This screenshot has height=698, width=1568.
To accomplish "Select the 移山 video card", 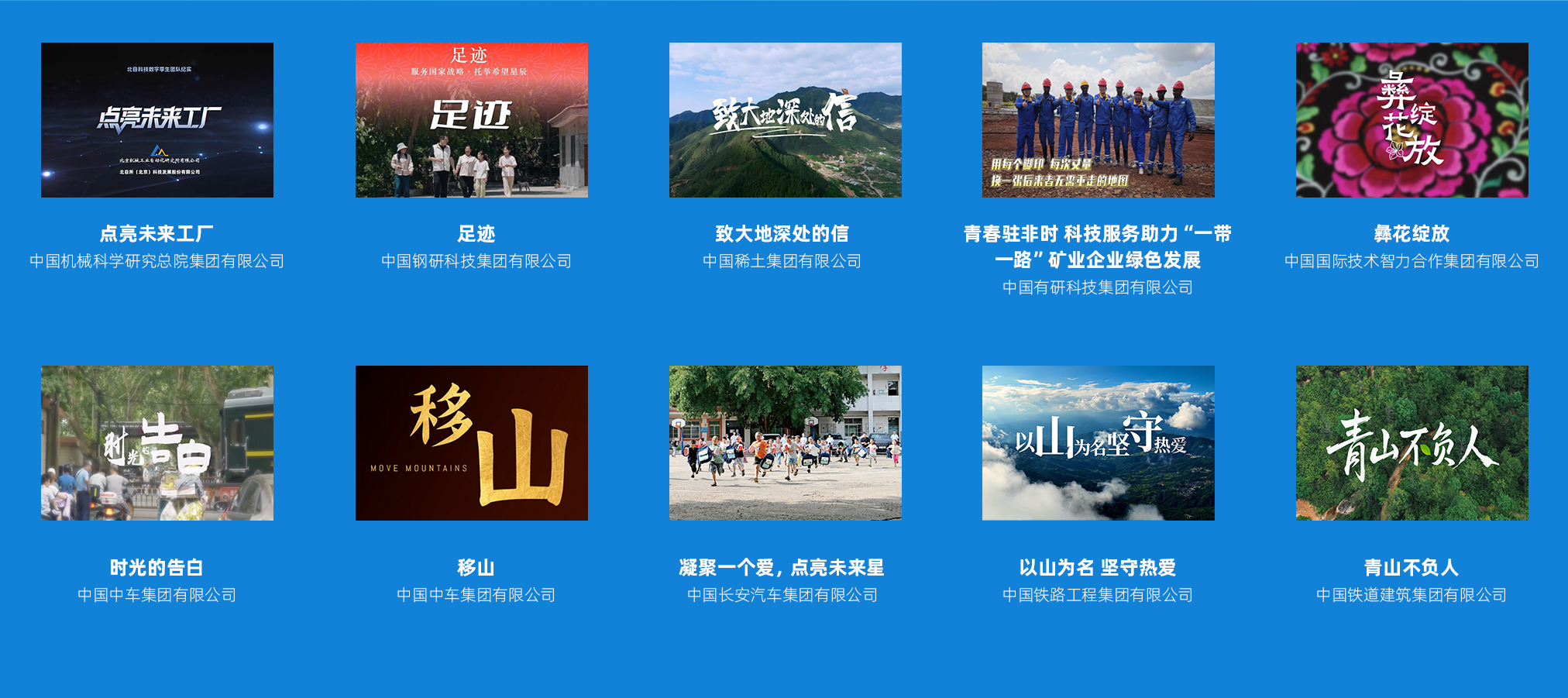I will click(471, 442).
